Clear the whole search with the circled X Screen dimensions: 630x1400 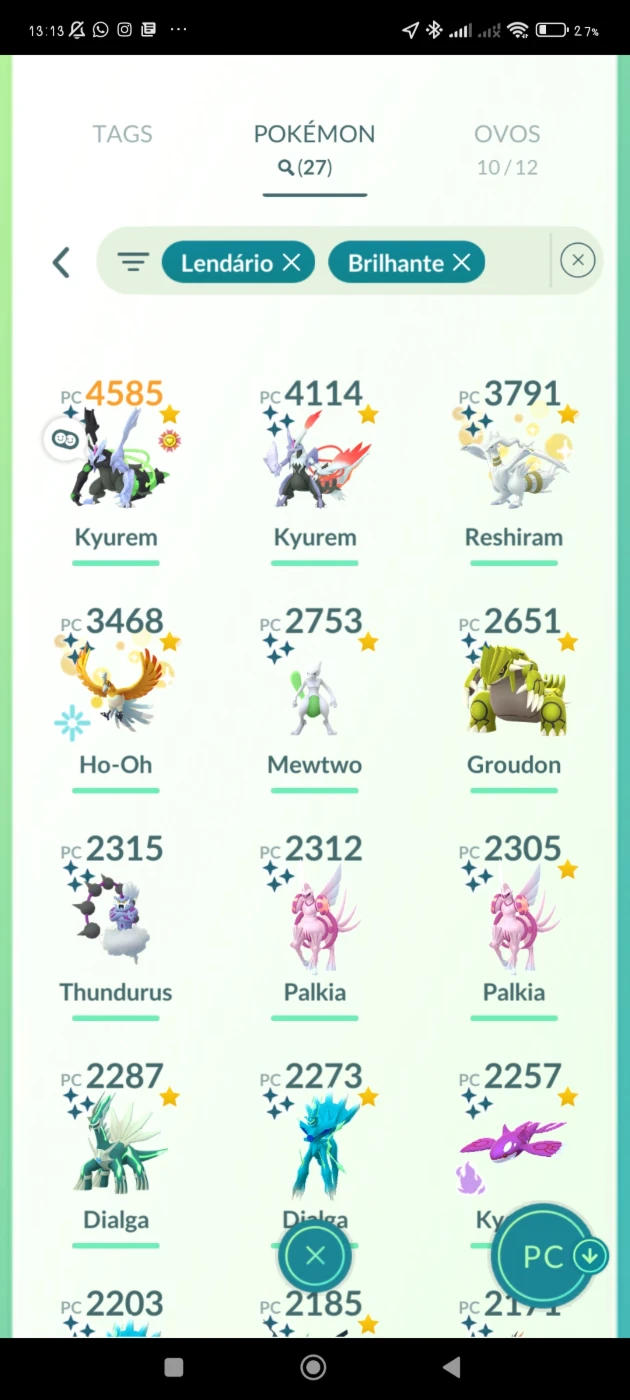tap(578, 261)
